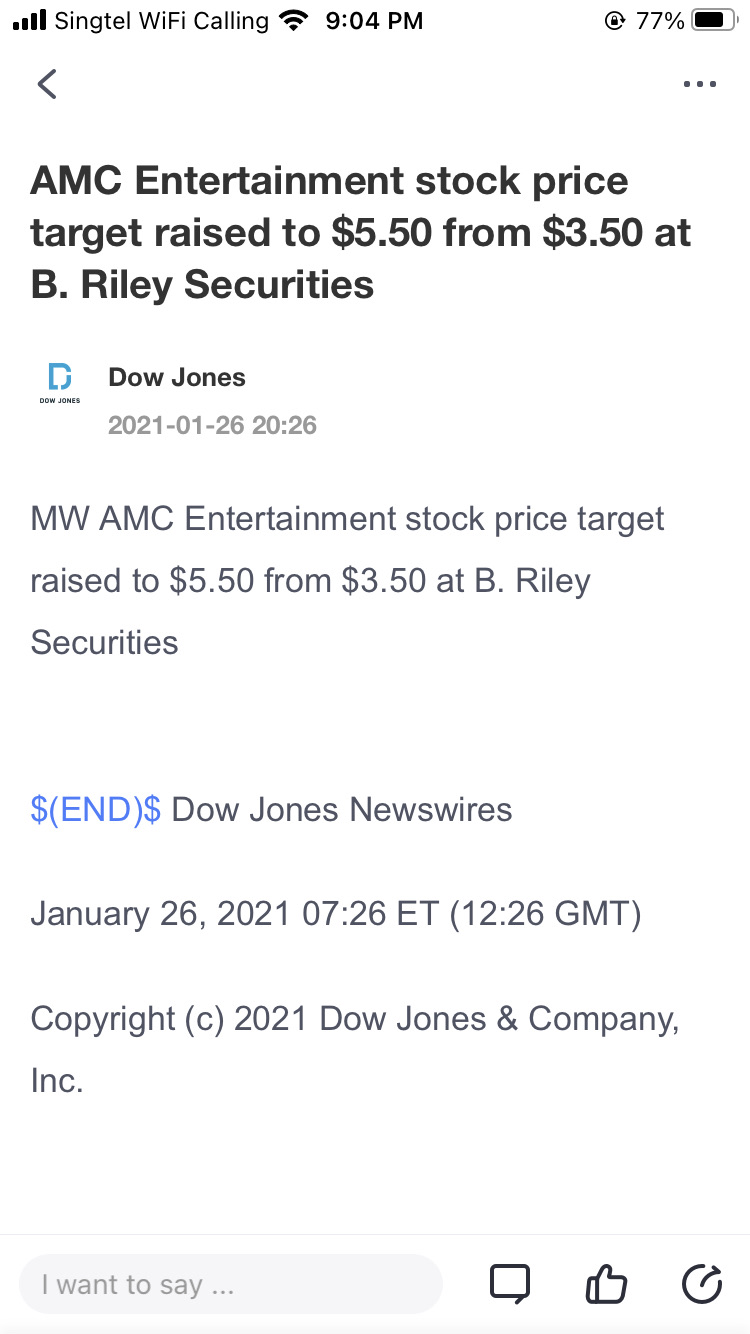
Task: Go back using the top-left arrow
Action: point(47,84)
